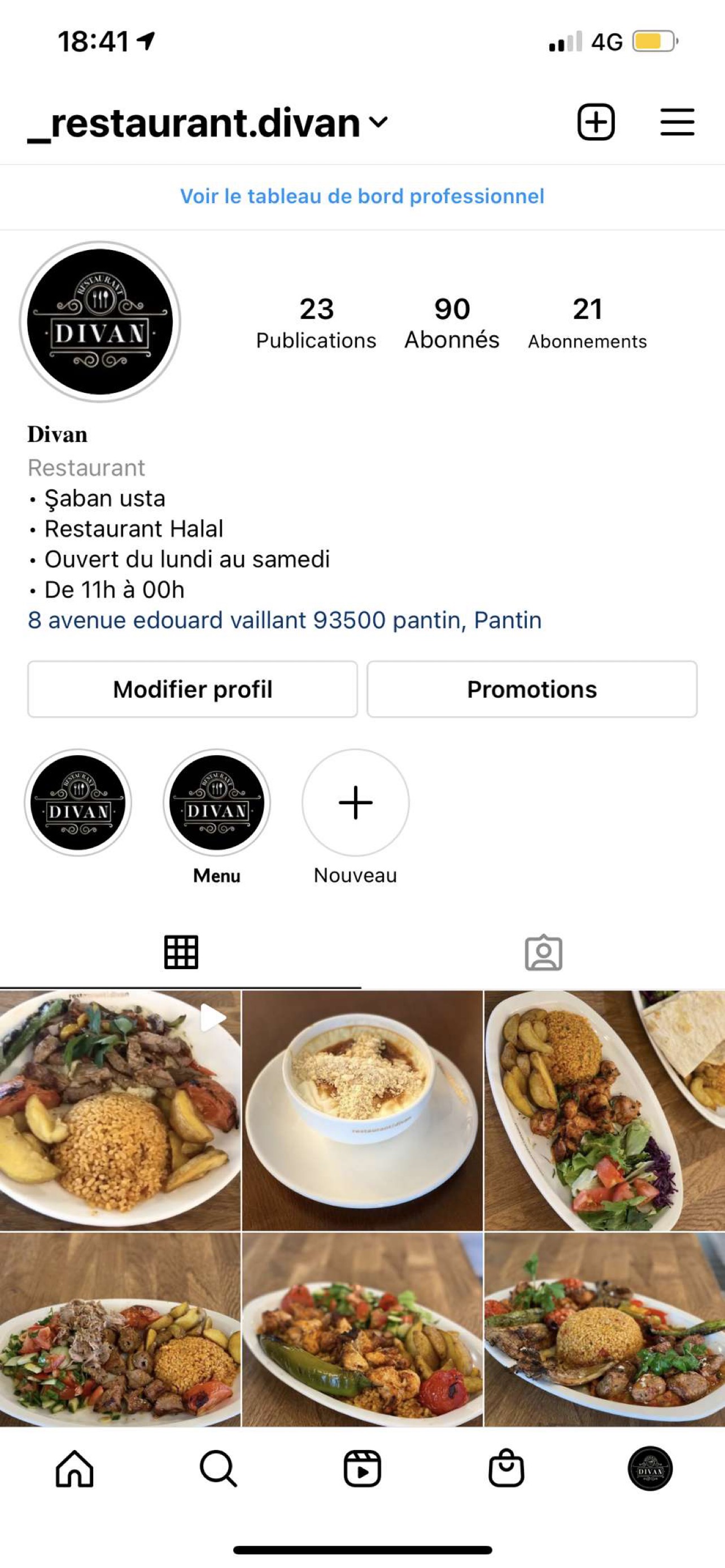Open the Pantin address link
The image size is (725, 1568).
coord(284,620)
